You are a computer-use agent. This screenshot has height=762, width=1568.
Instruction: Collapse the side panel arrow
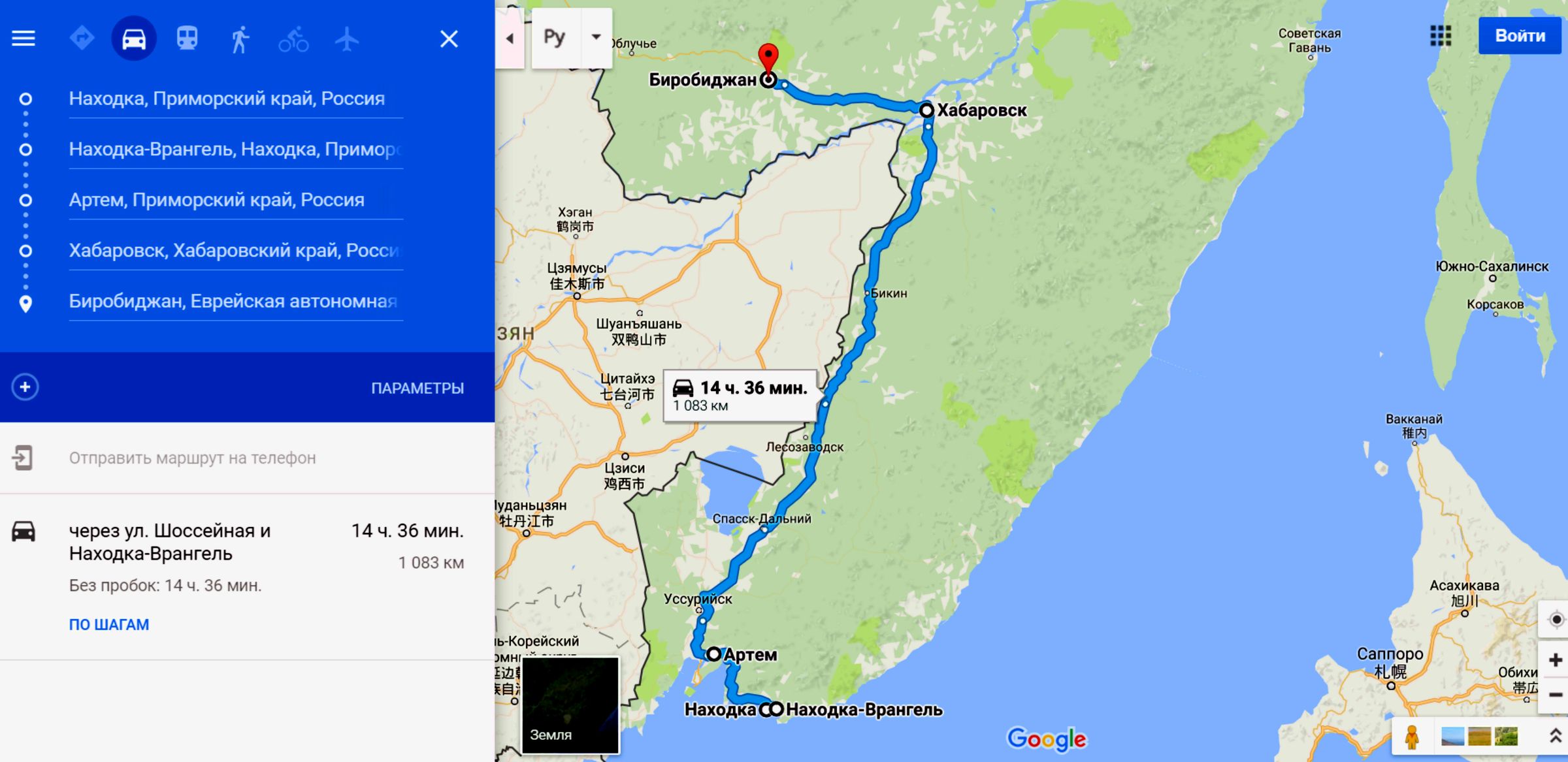coord(510,39)
